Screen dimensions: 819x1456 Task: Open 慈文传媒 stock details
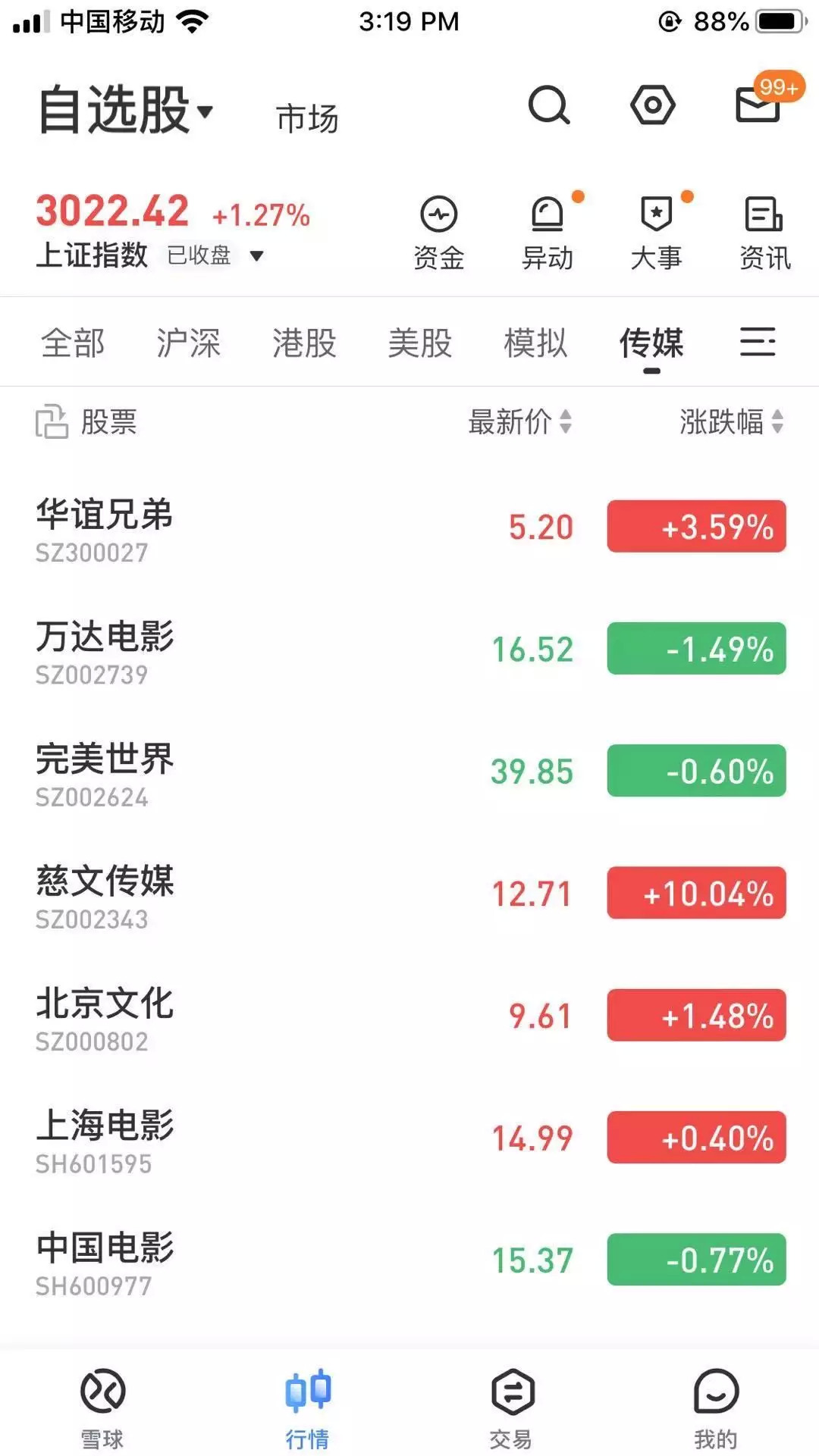105,895
